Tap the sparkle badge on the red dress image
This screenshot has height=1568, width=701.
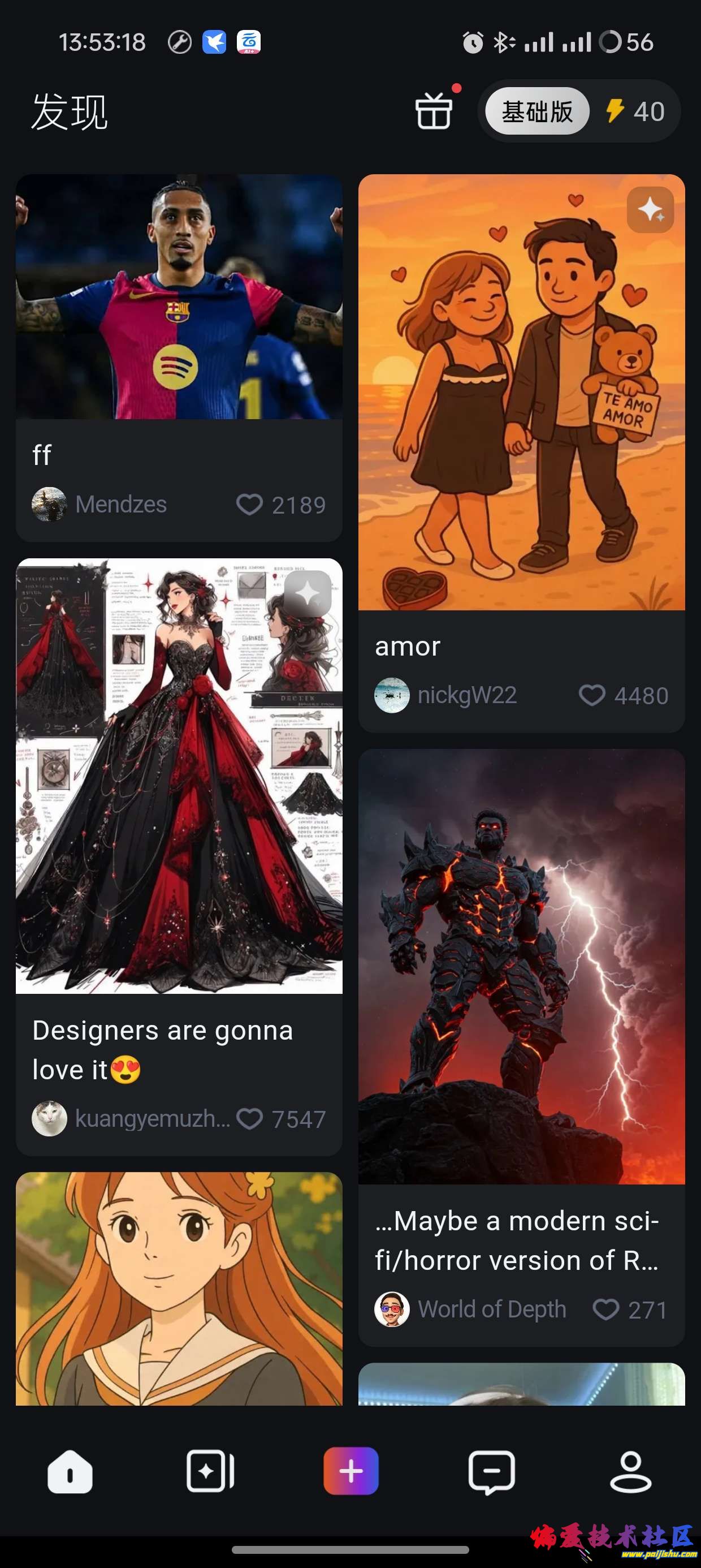coord(309,592)
